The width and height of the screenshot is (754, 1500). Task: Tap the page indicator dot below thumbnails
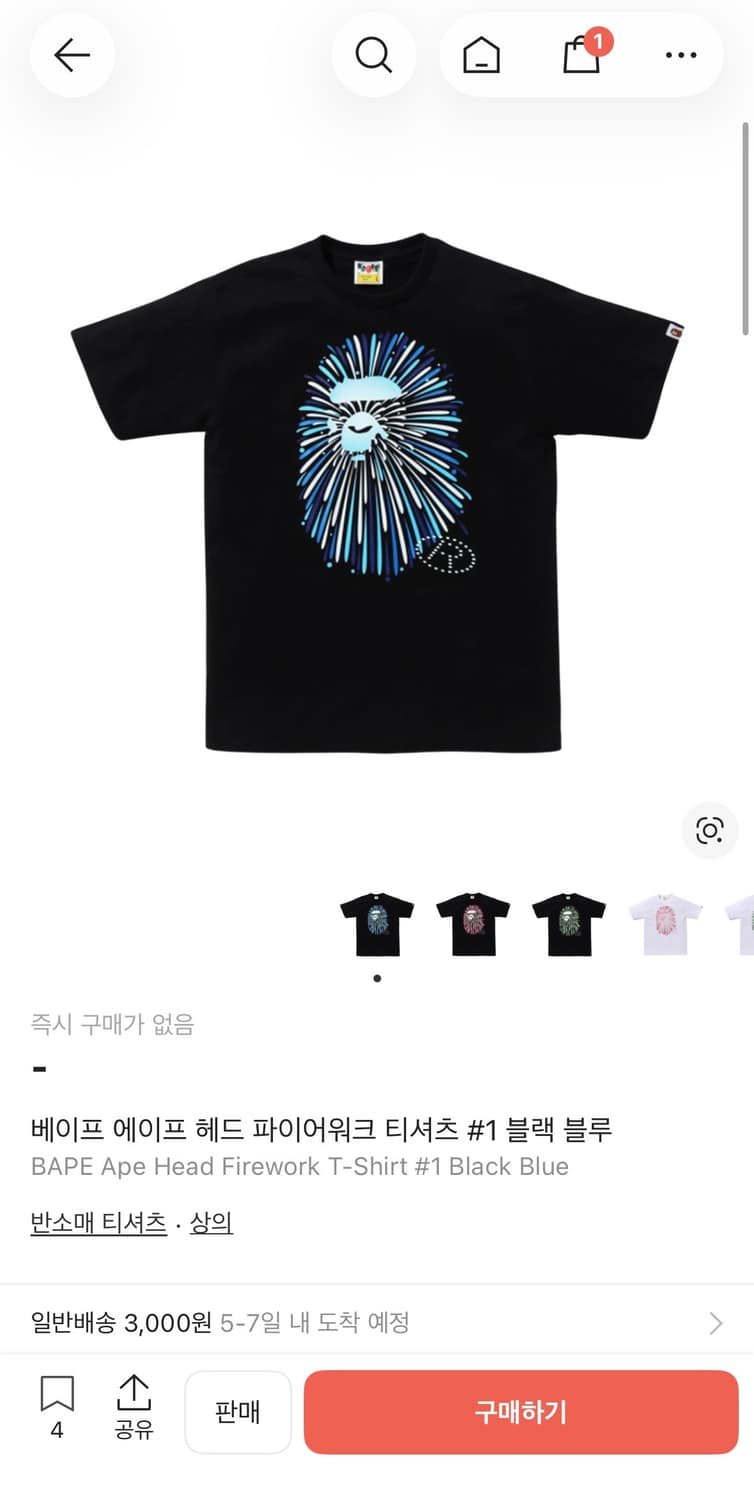coord(377,978)
